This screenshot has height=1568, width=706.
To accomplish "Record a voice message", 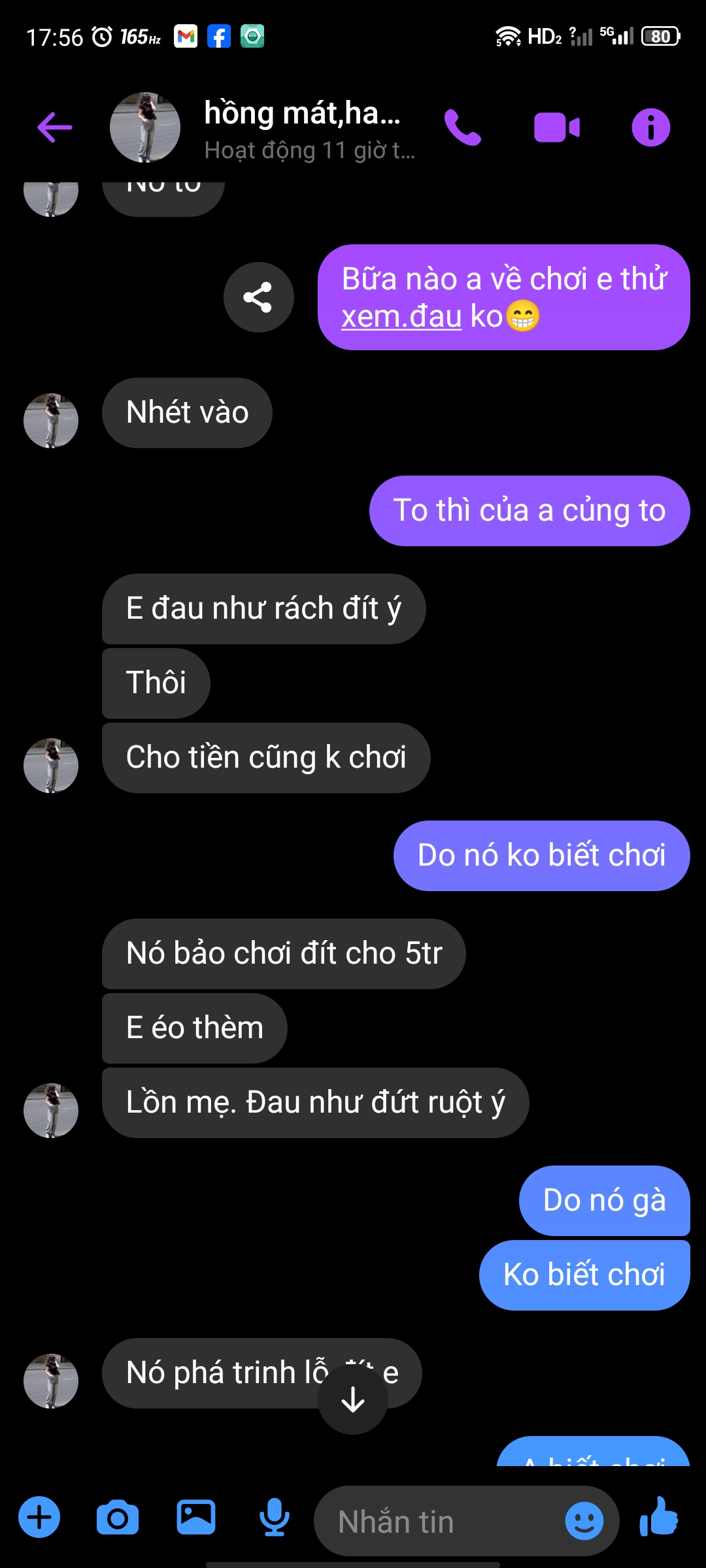I will click(275, 1517).
